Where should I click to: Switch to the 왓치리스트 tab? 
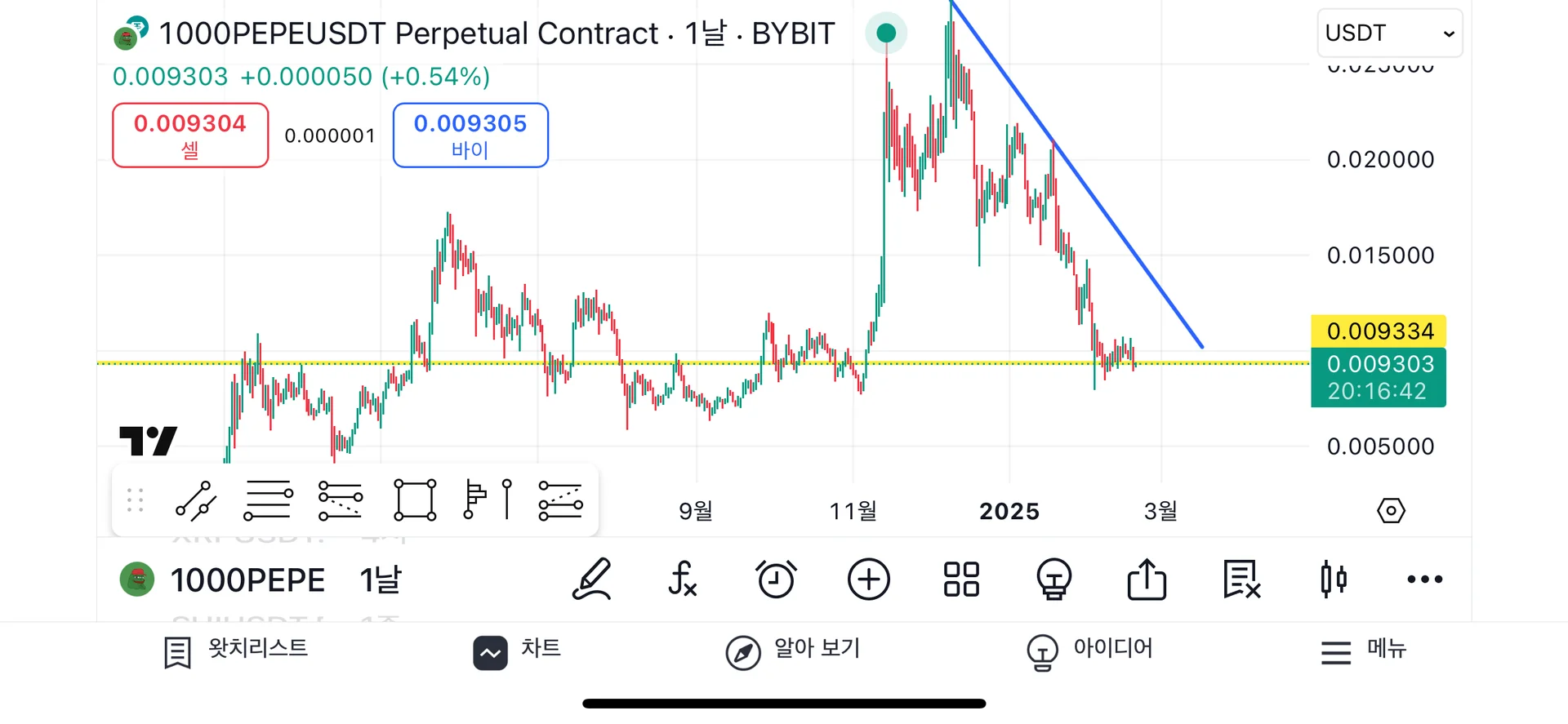(236, 651)
